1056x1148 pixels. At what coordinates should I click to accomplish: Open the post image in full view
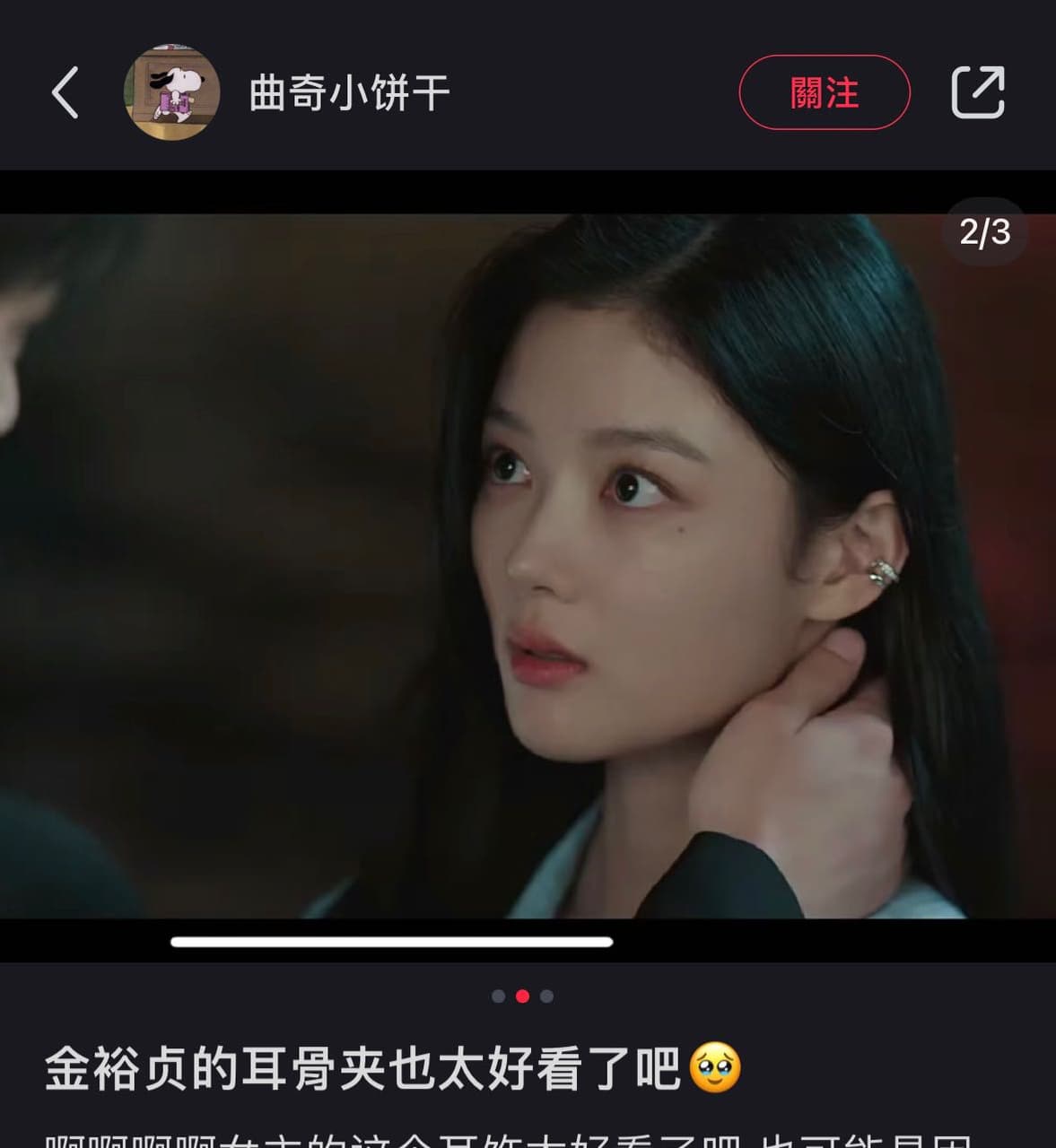pyautogui.click(x=528, y=565)
